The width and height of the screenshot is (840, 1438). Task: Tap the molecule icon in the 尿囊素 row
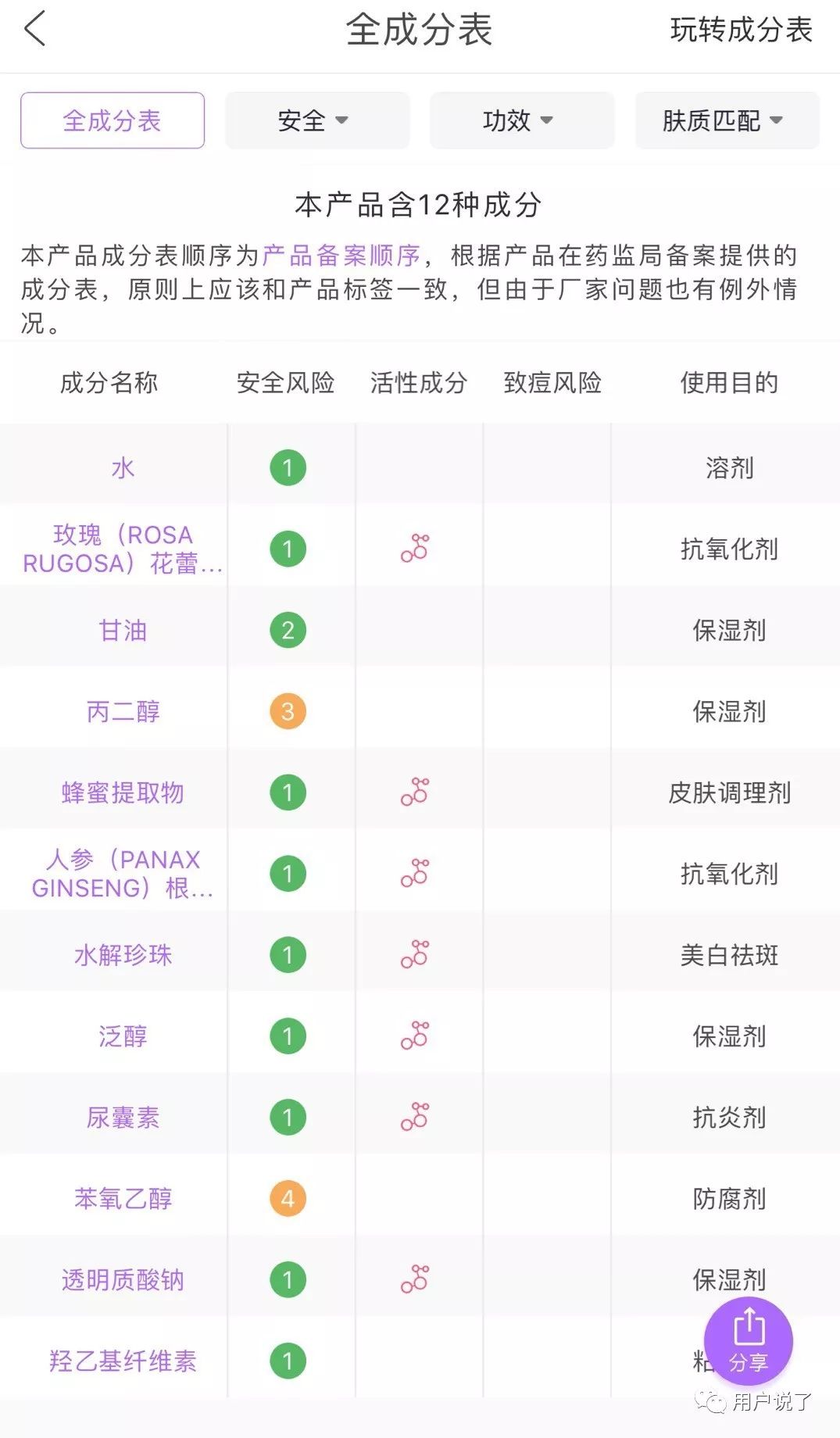[x=415, y=1117]
